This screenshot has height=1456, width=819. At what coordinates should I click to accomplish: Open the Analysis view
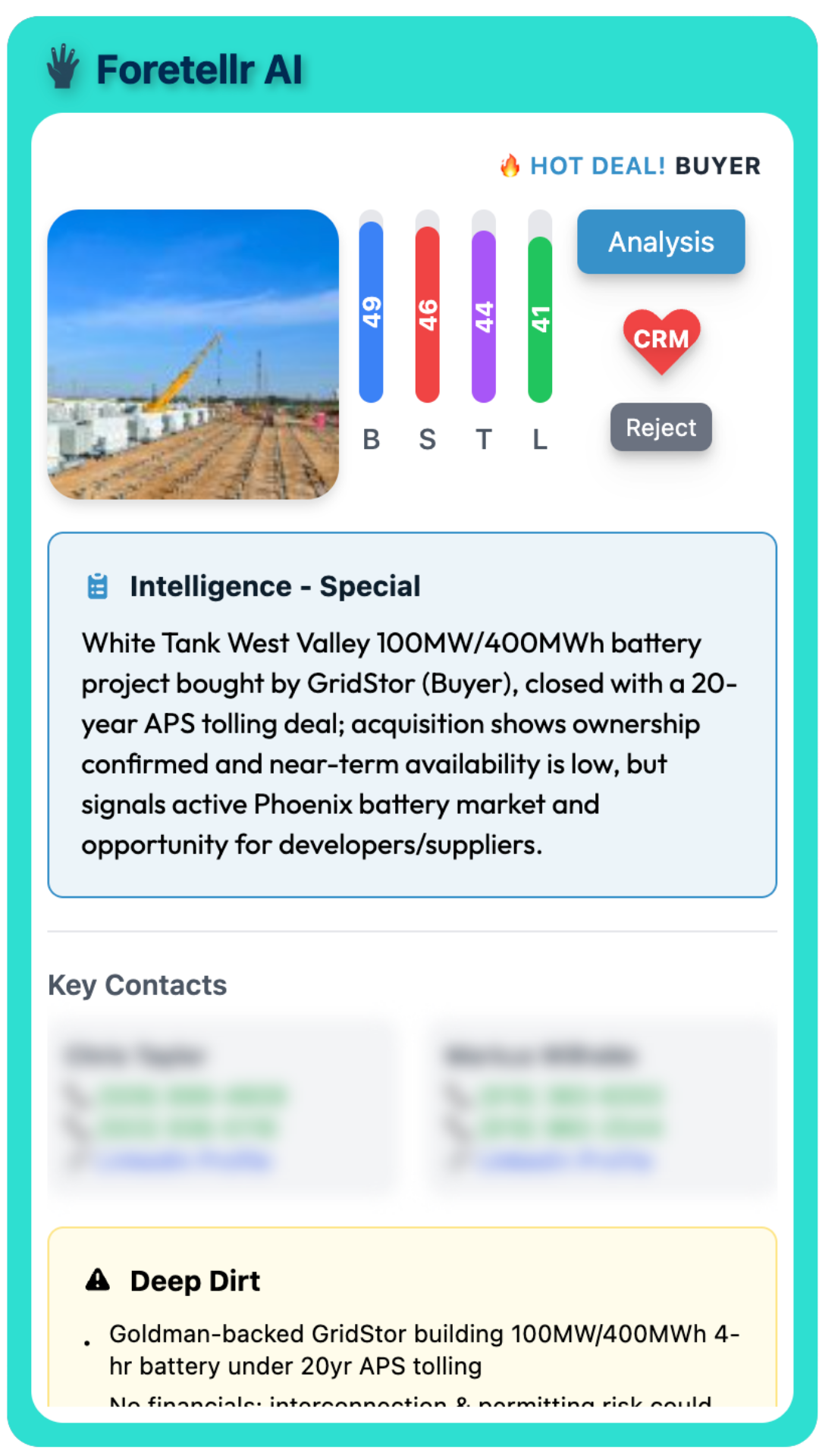coord(661,242)
